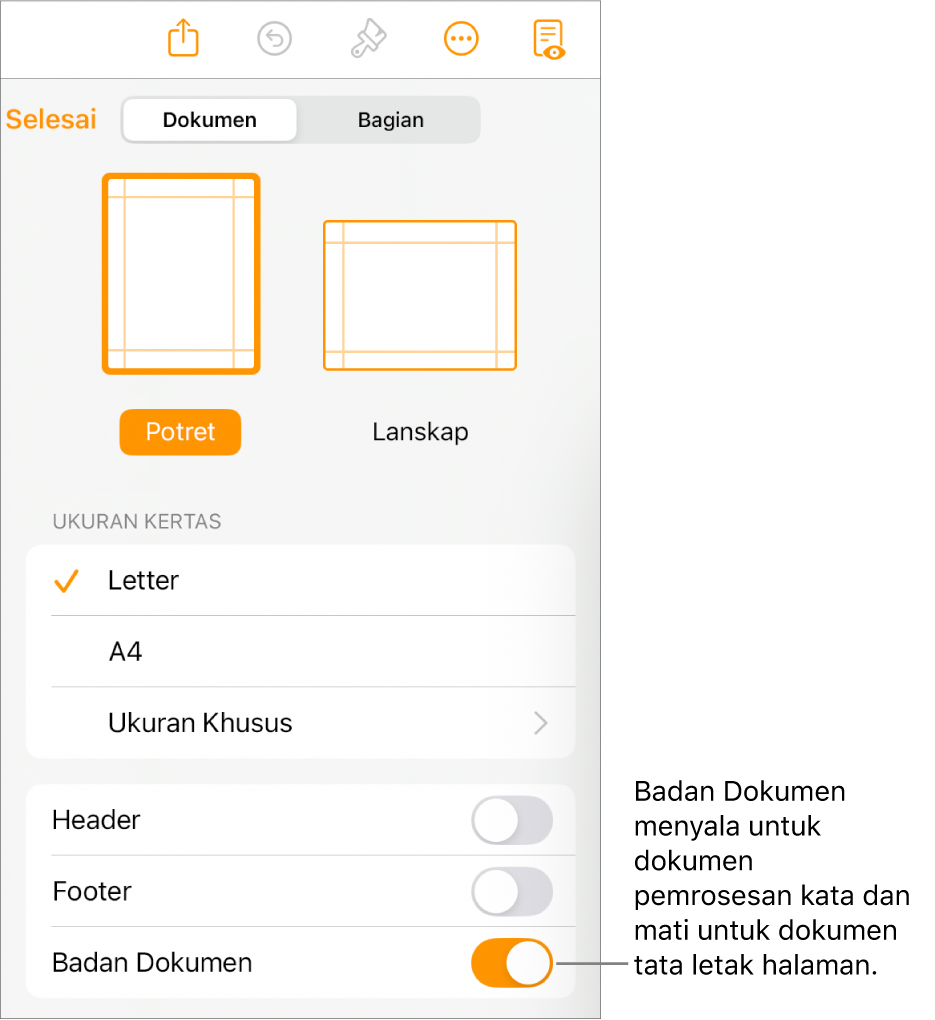Turn off Badan Dokumen toggle
935x1020 pixels.
click(x=511, y=963)
